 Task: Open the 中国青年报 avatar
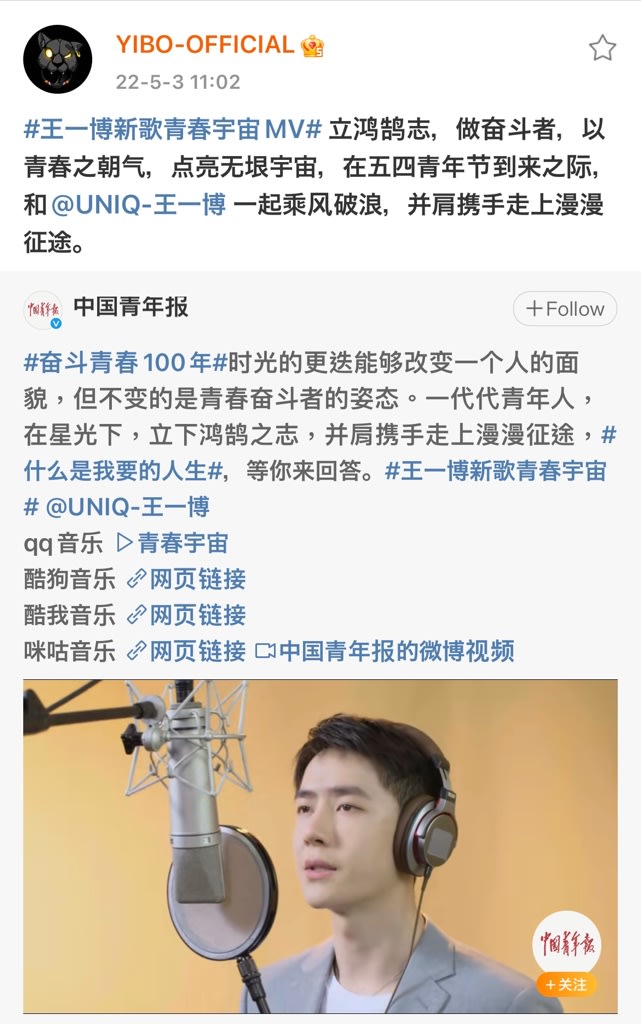(x=43, y=310)
